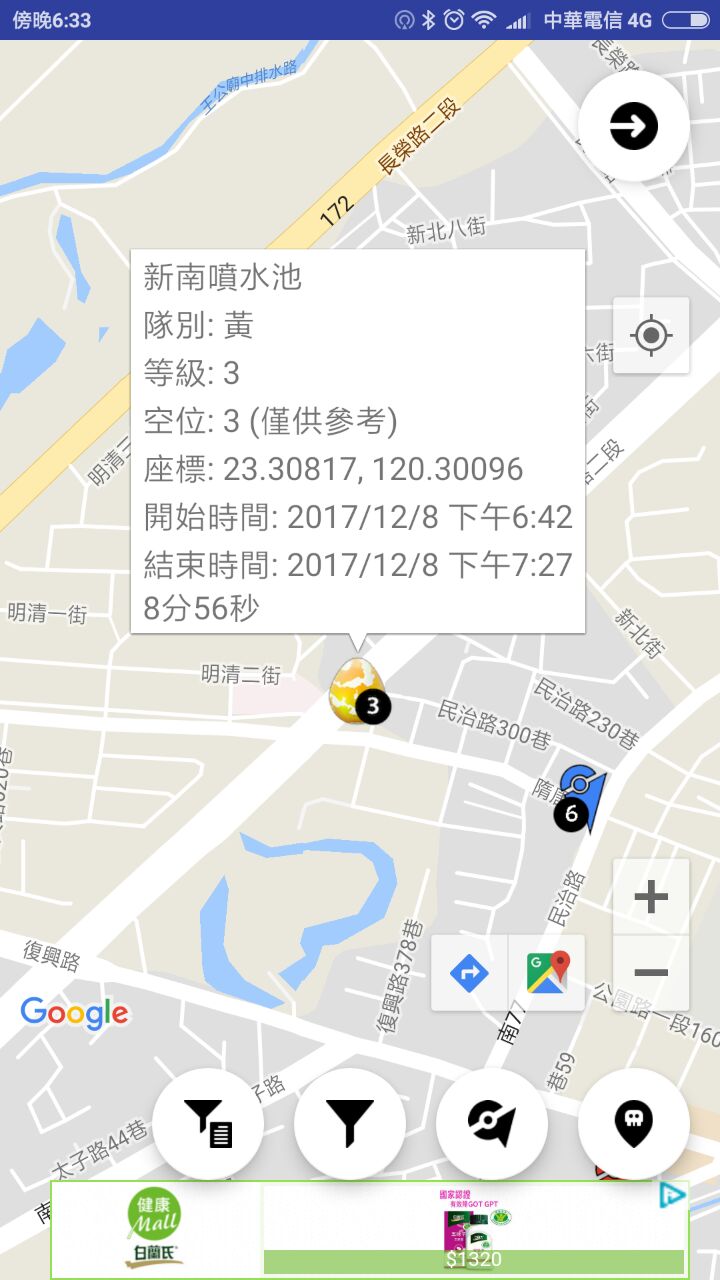The image size is (720, 1280).
Task: Open this location in Google Maps
Action: tap(547, 973)
